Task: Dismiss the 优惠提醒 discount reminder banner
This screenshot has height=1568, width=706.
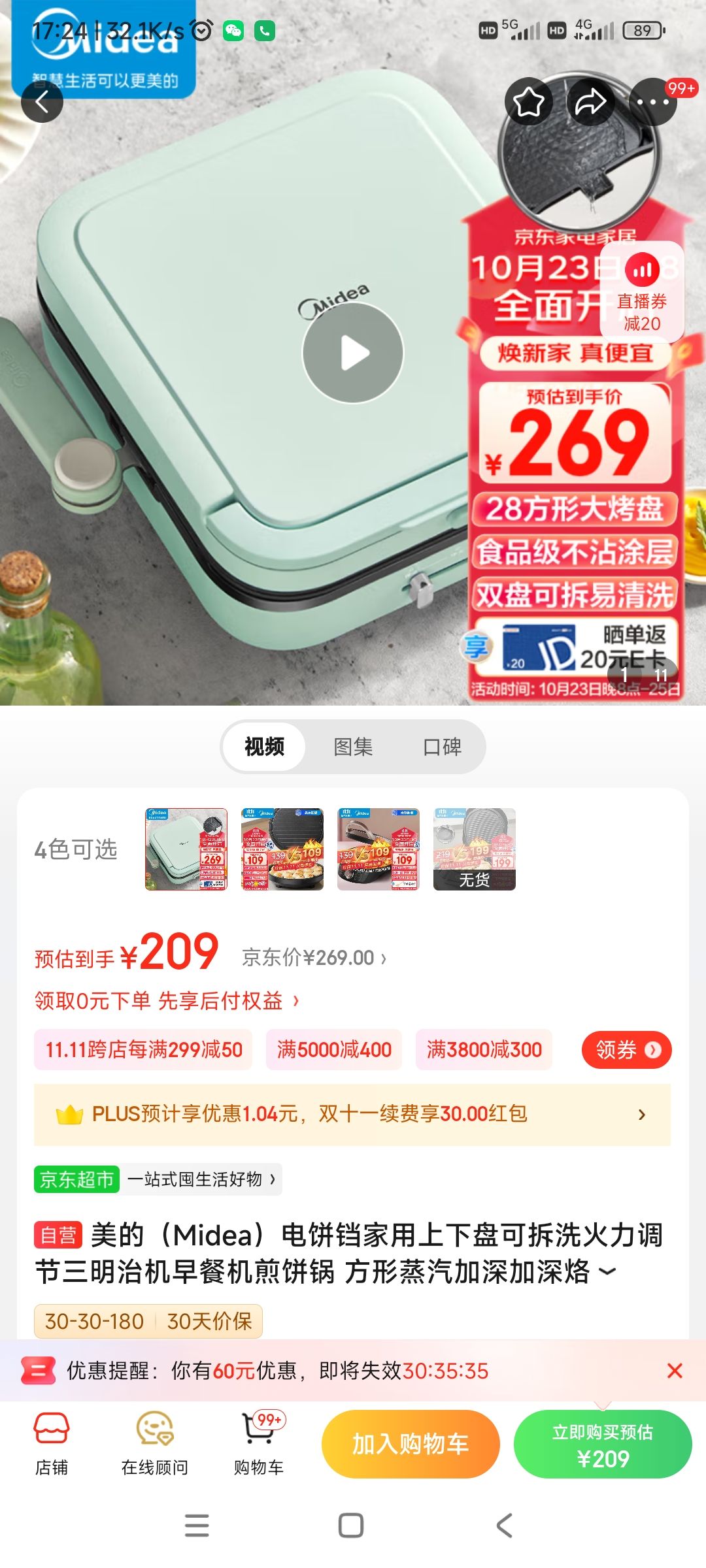Action: [x=675, y=1371]
